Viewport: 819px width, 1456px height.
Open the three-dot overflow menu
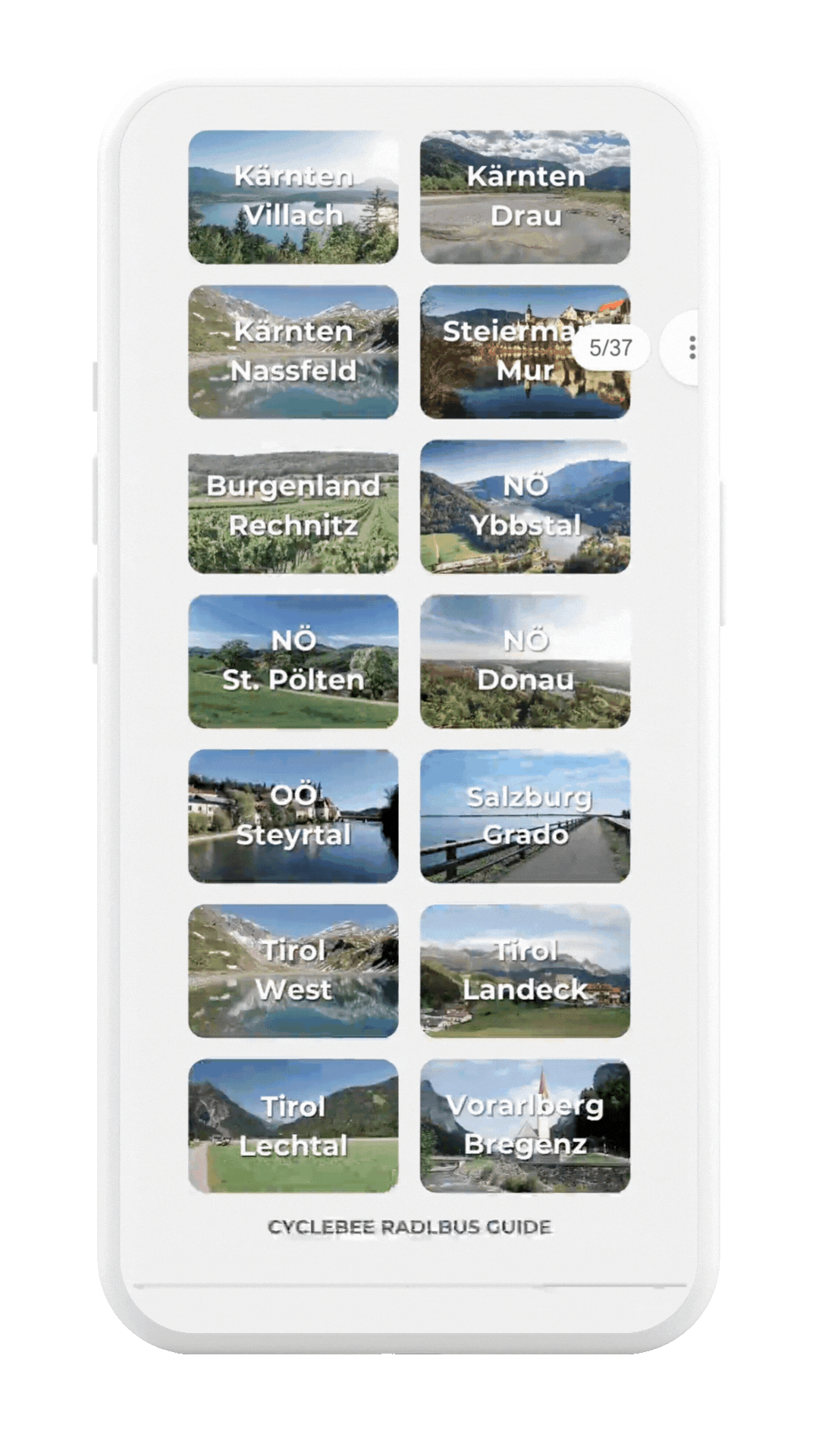[x=691, y=348]
